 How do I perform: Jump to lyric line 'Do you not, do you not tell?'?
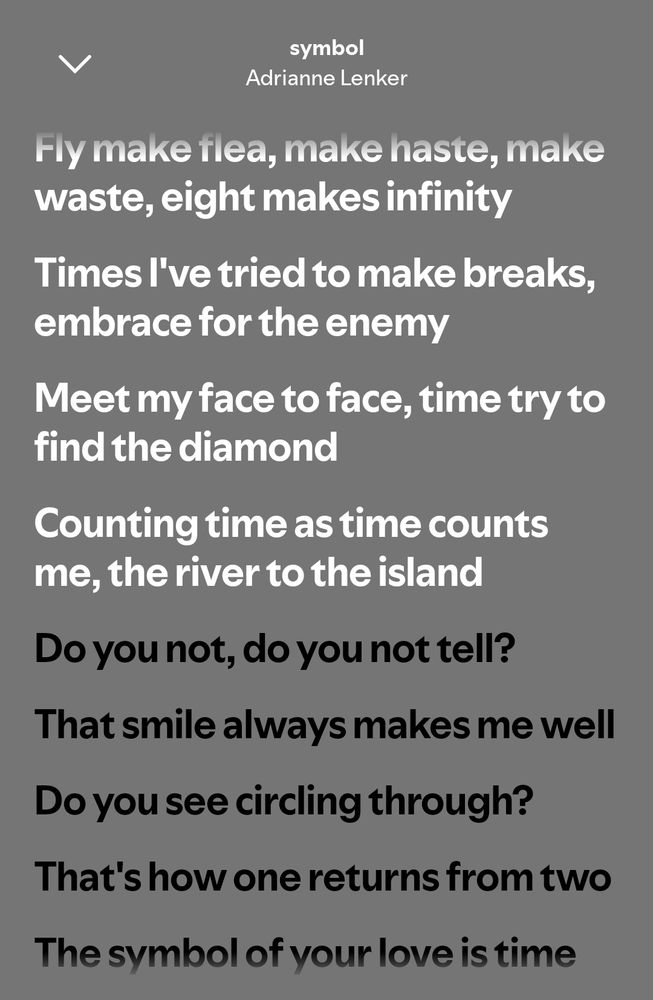click(275, 649)
